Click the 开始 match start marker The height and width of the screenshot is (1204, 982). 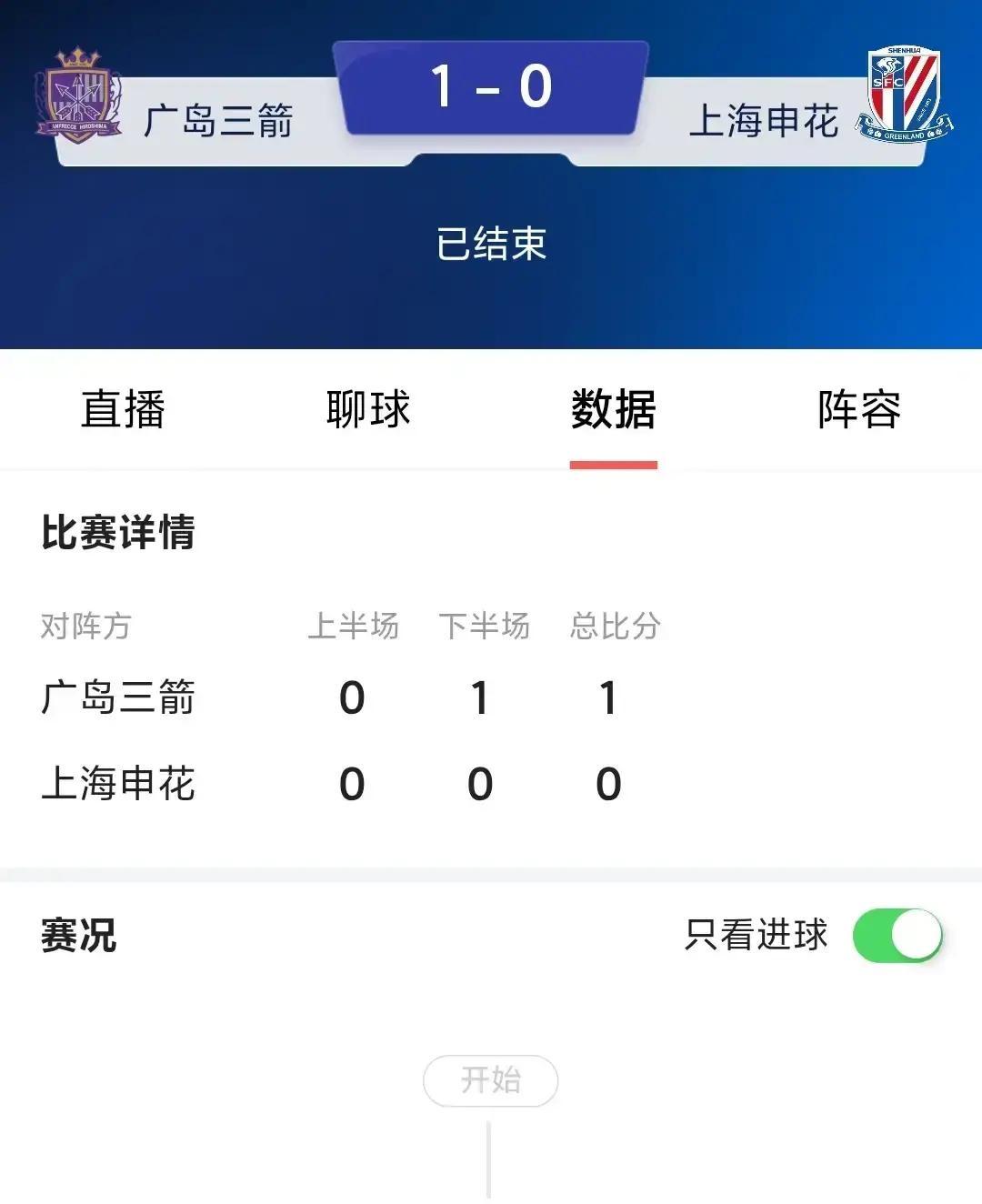491,1079
